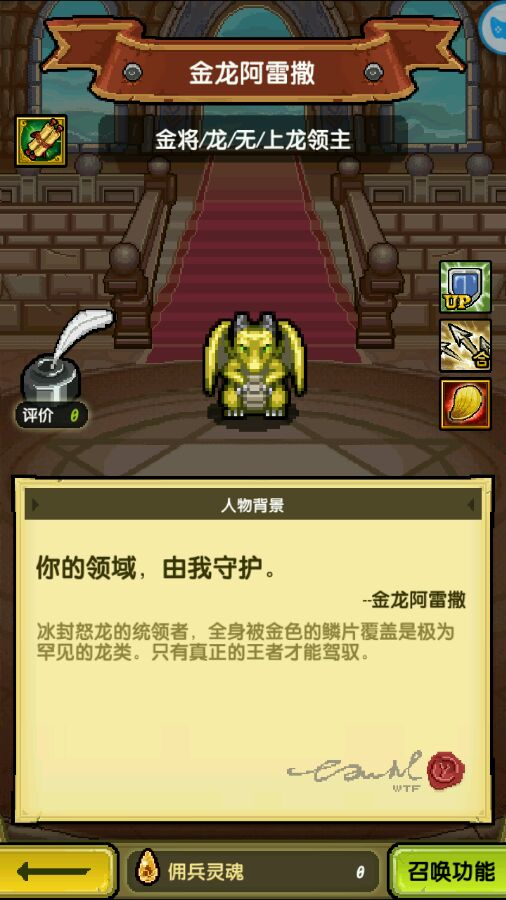Tap the scroll icon beside the title
The width and height of the screenshot is (506, 900).
pyautogui.click(x=41, y=141)
